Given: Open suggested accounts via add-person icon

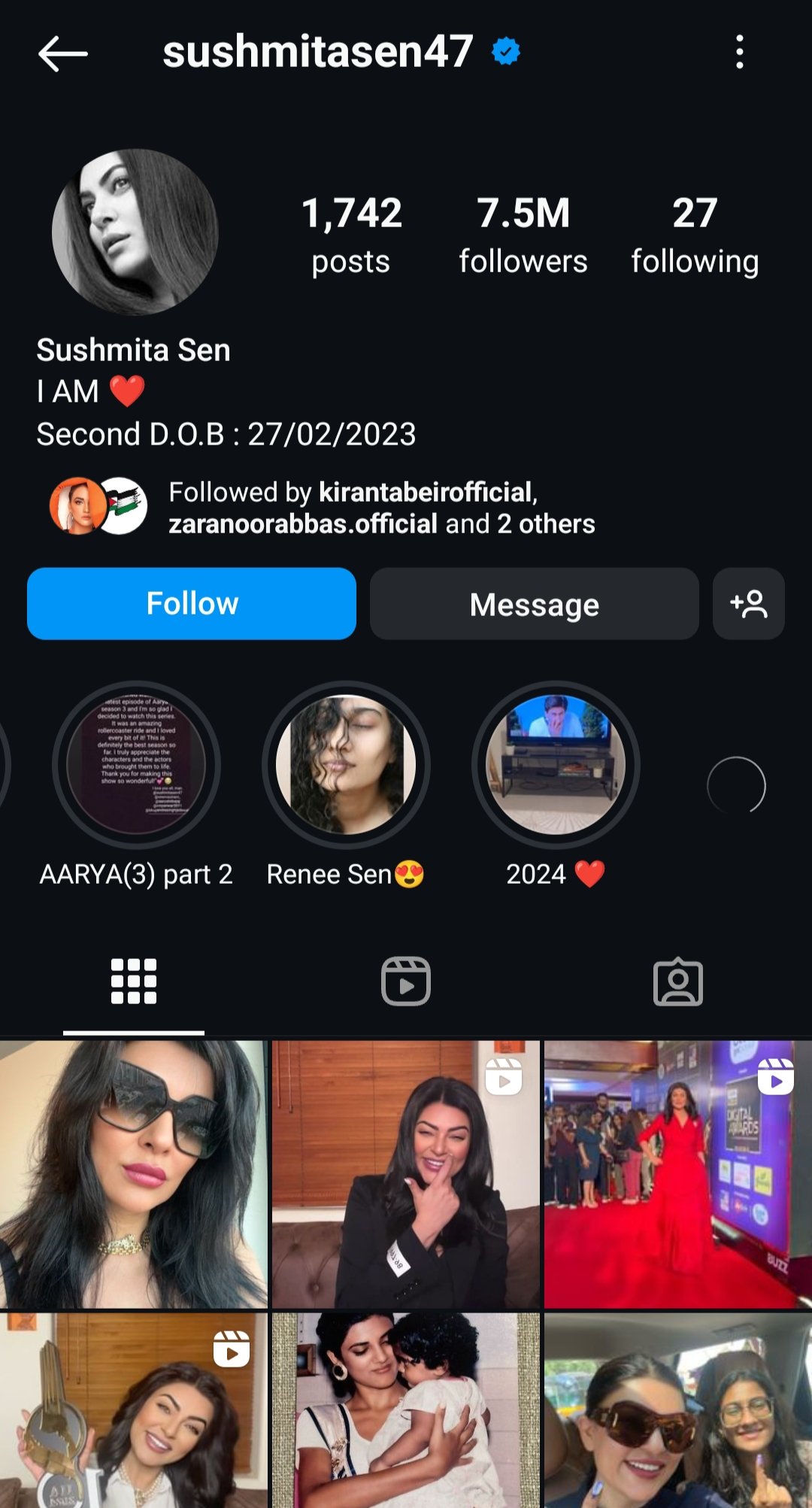Looking at the screenshot, I should click(x=748, y=604).
